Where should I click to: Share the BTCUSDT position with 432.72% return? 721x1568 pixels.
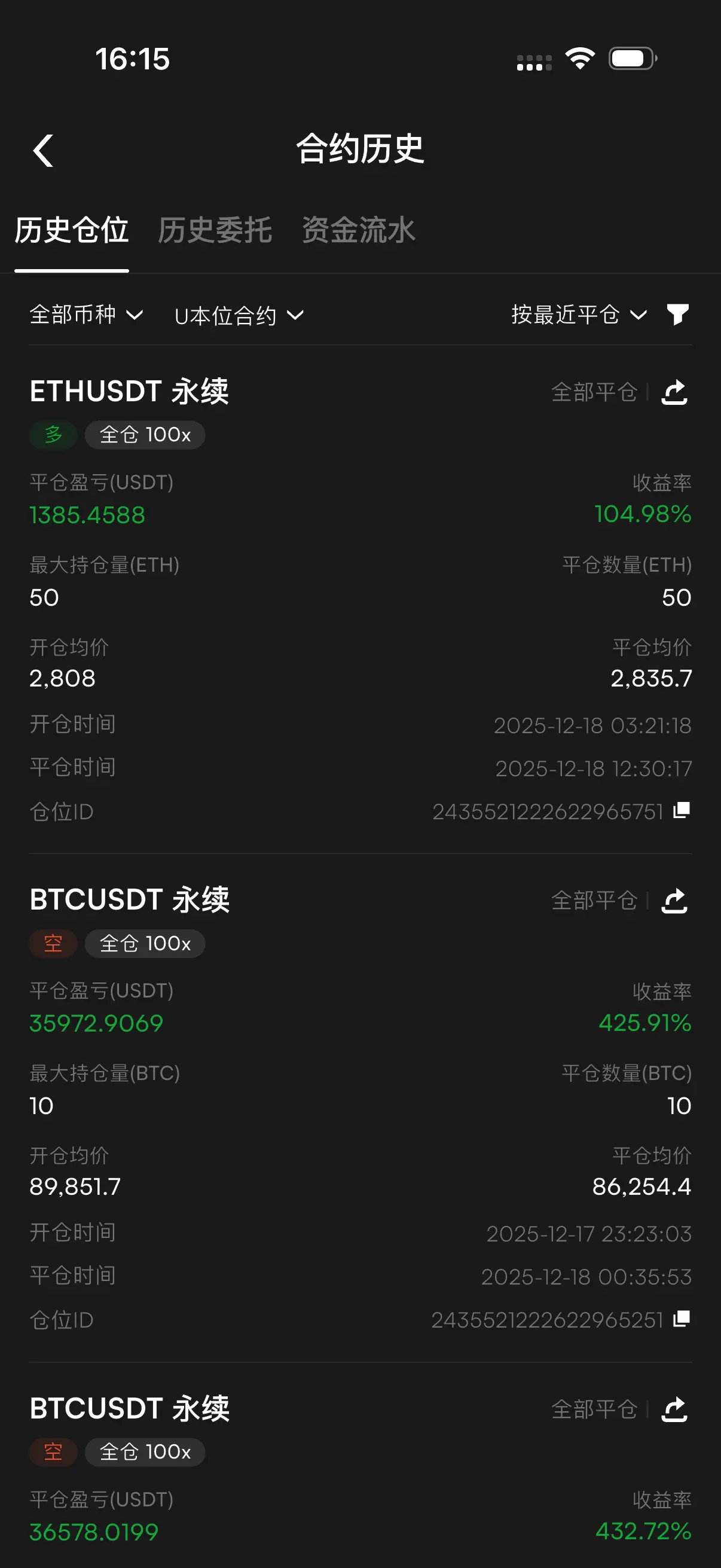[x=674, y=1409]
